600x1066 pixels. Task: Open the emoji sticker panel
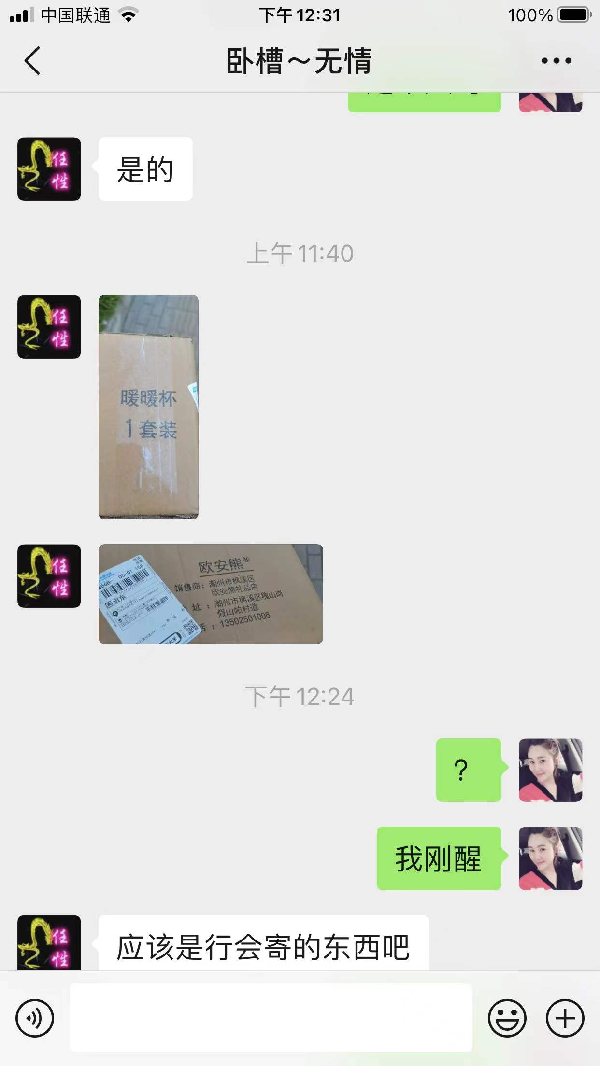pyautogui.click(x=507, y=1018)
